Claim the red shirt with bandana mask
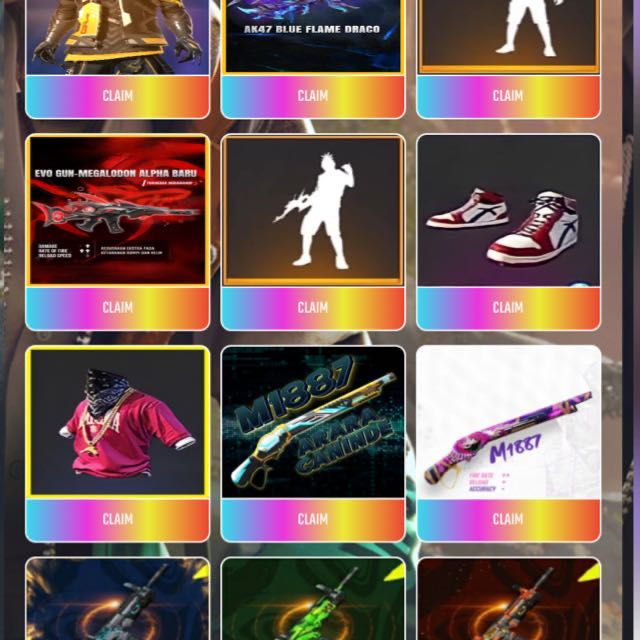The width and height of the screenshot is (640, 640). coord(117,519)
